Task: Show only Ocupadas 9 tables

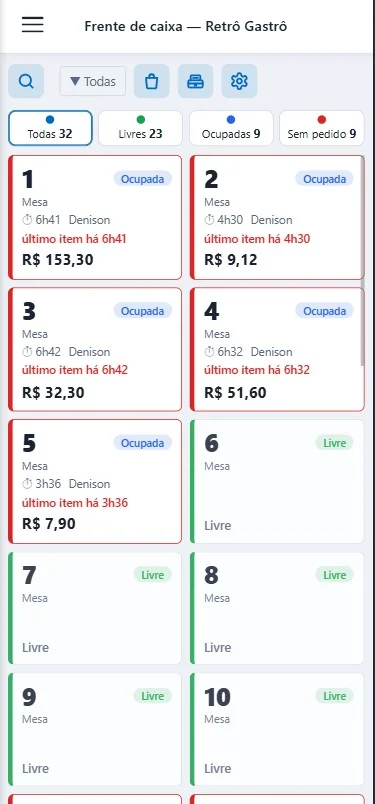Action: pyautogui.click(x=231, y=128)
